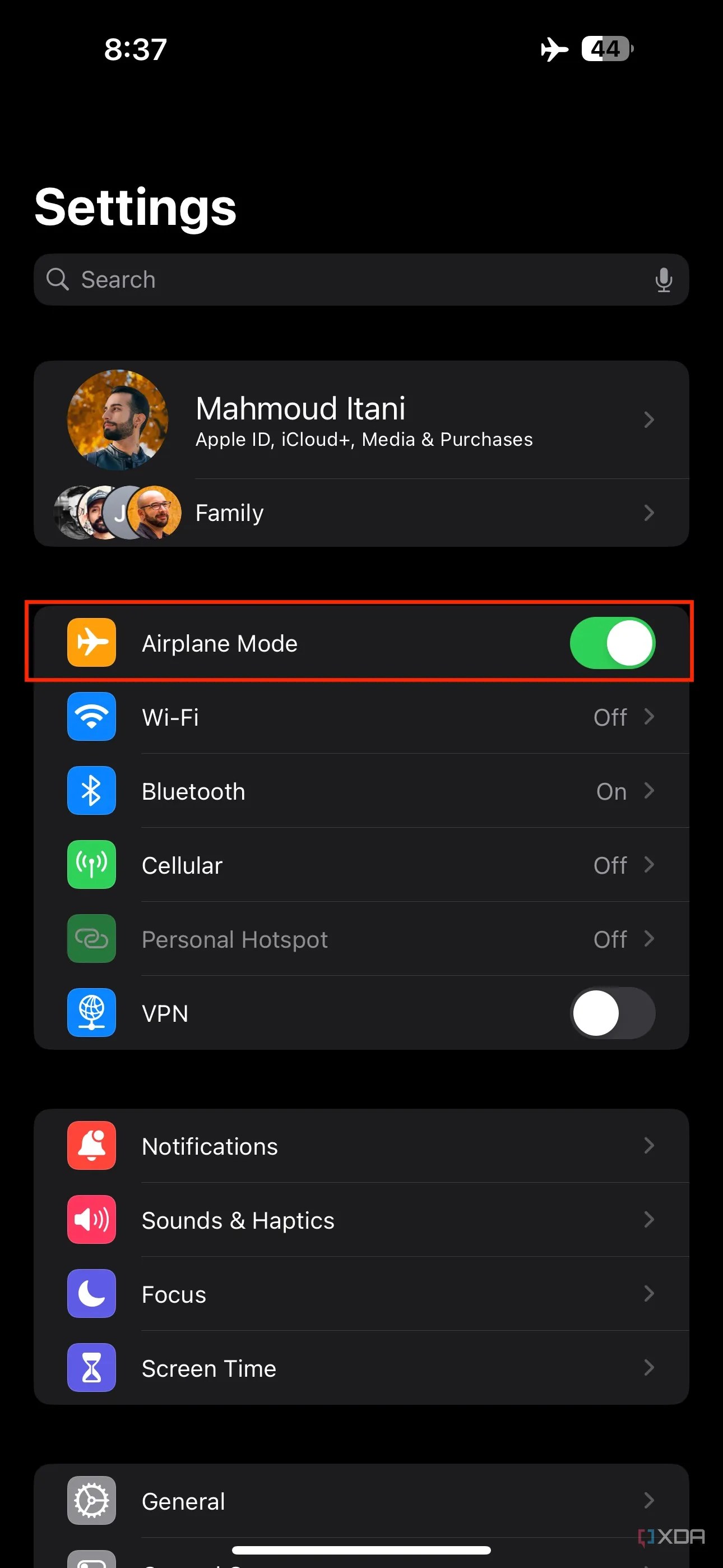Enable the VPN toggle
This screenshot has height=1568, width=723.
tap(612, 1013)
